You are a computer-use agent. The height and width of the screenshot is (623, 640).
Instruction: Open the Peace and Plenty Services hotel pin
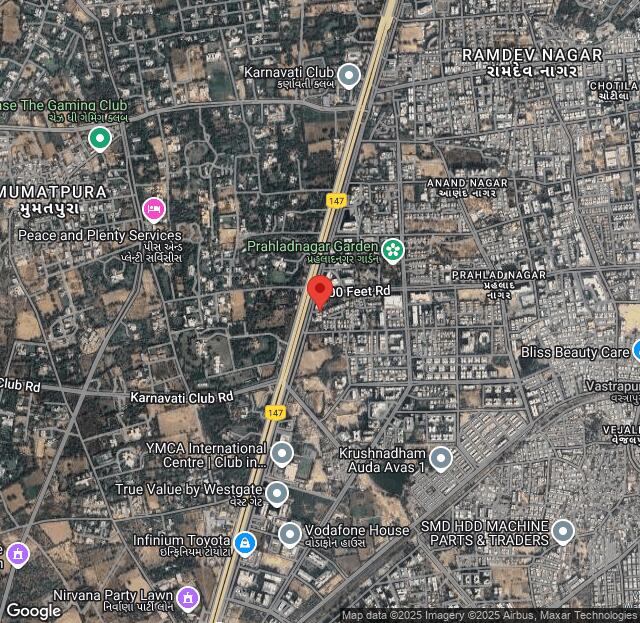tap(153, 209)
